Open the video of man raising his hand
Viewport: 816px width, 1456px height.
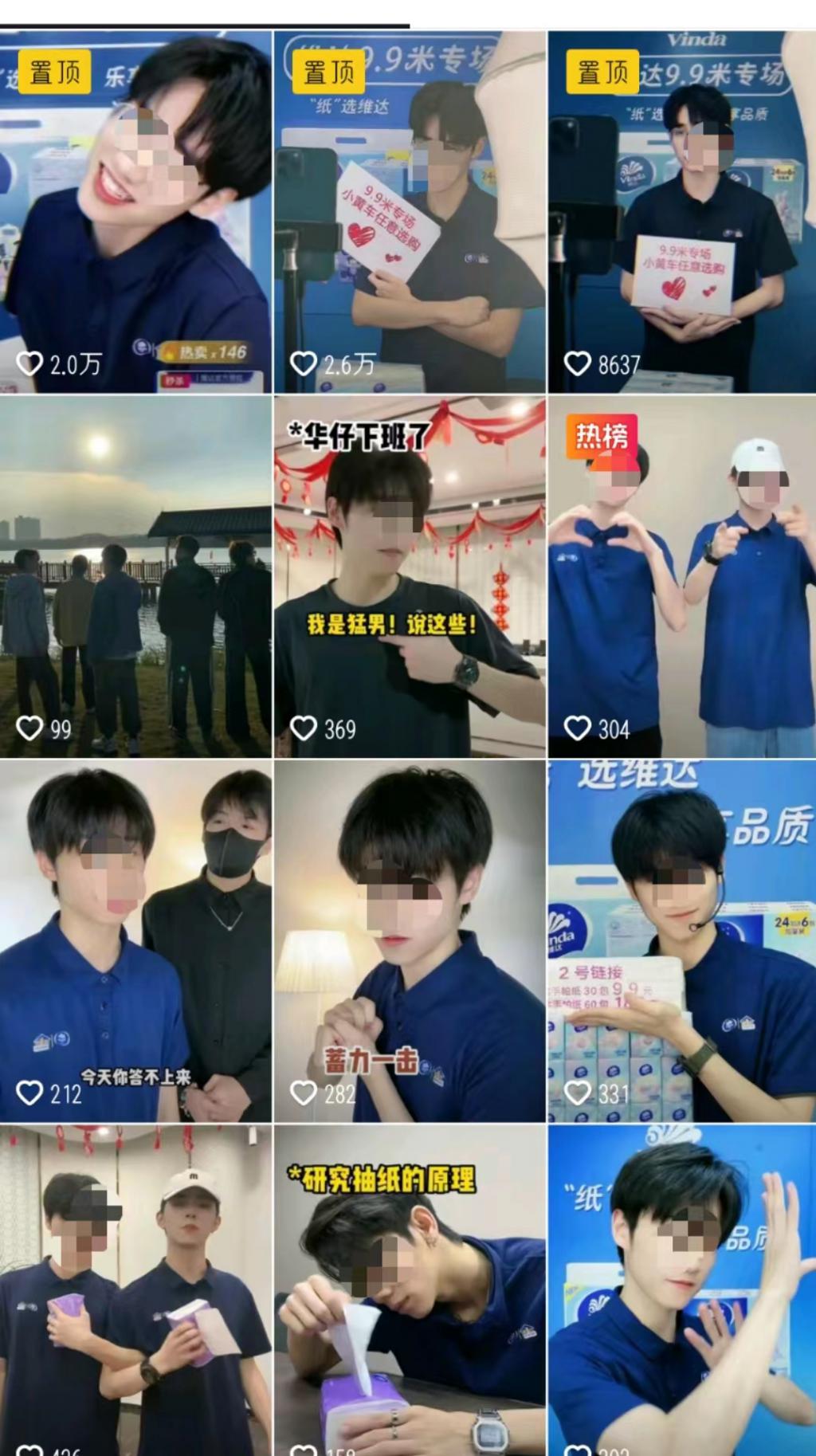point(682,1291)
